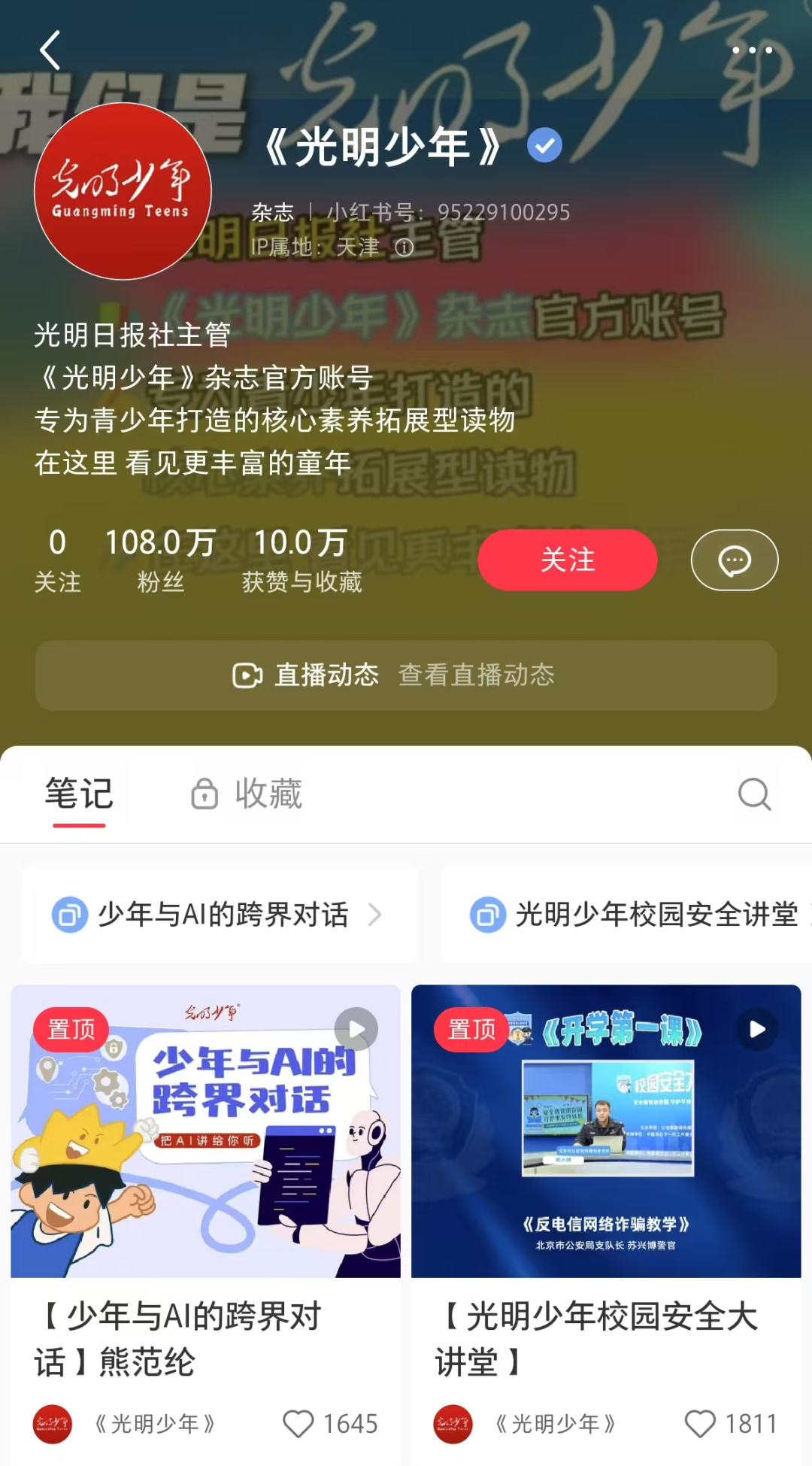Open 10.0万 获赞与收藏 details

click(x=301, y=560)
